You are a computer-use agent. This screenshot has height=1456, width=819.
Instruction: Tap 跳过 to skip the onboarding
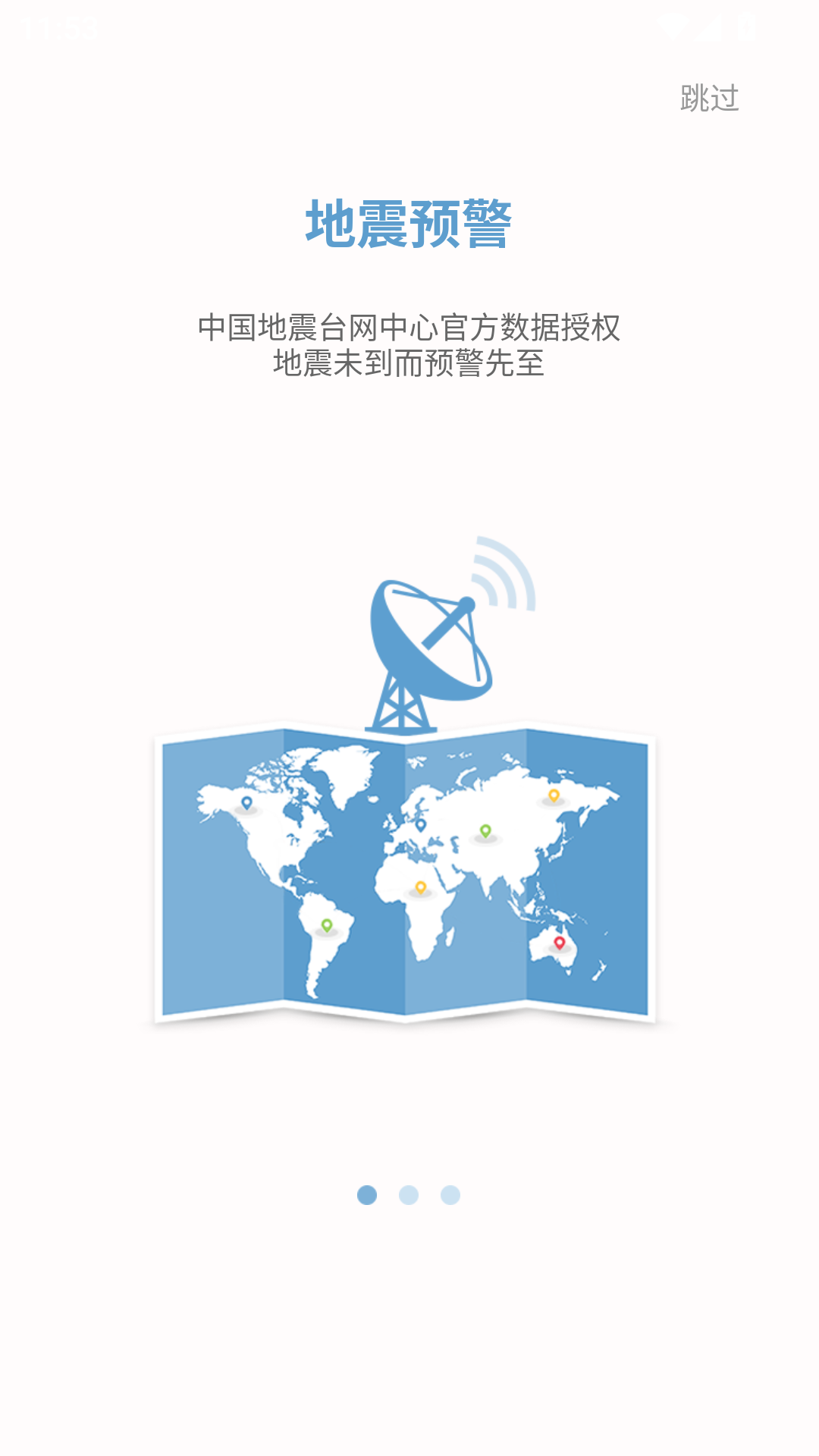point(708,97)
